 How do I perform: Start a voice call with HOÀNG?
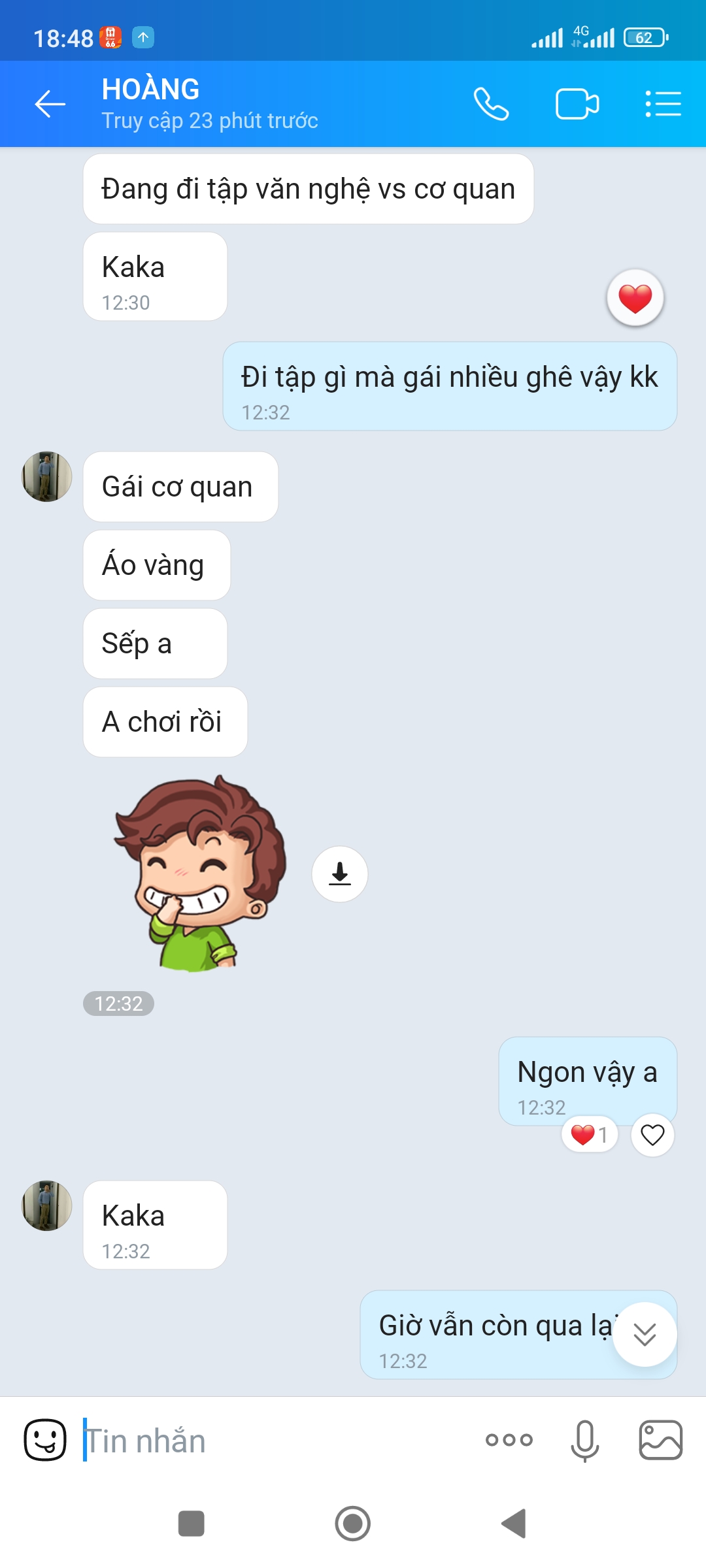(491, 104)
